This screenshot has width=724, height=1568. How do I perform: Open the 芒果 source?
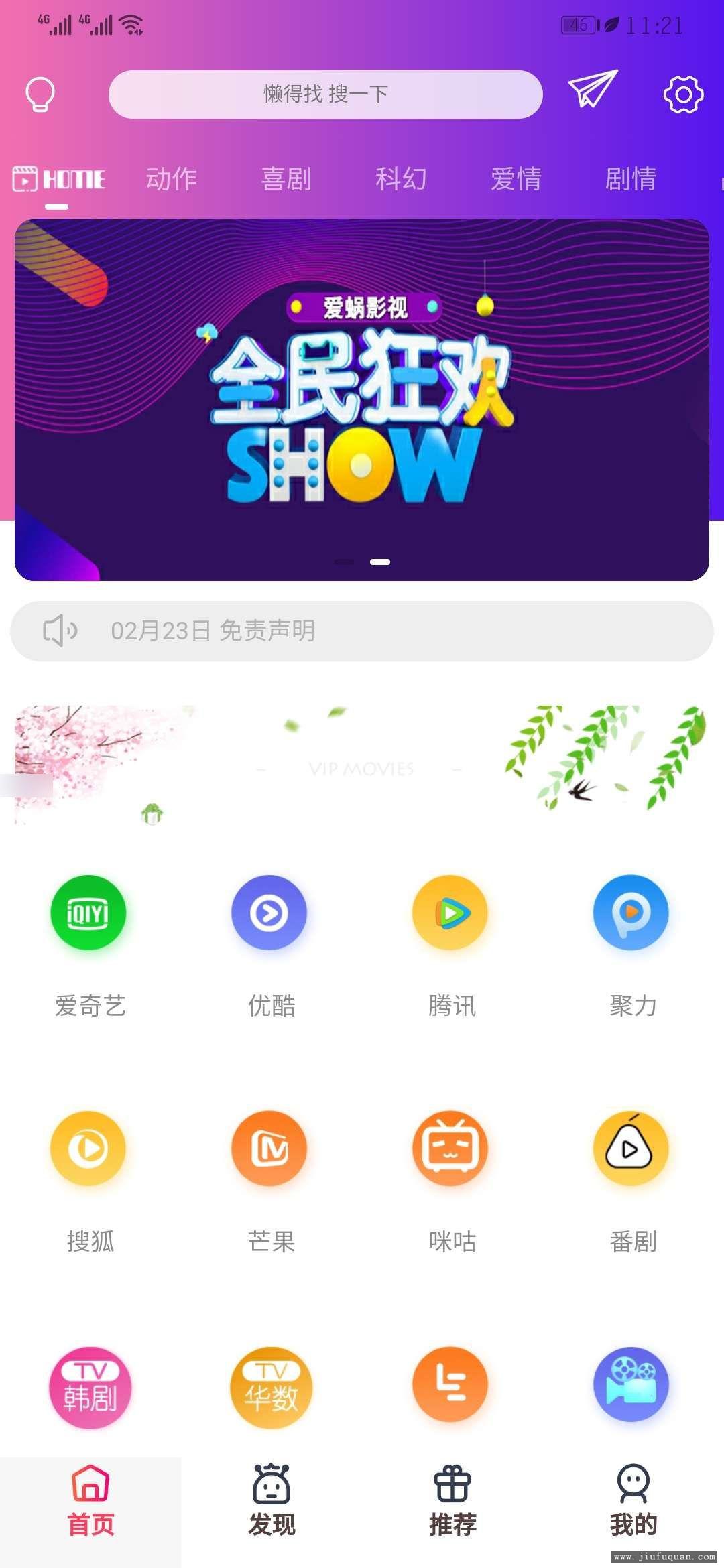269,1149
